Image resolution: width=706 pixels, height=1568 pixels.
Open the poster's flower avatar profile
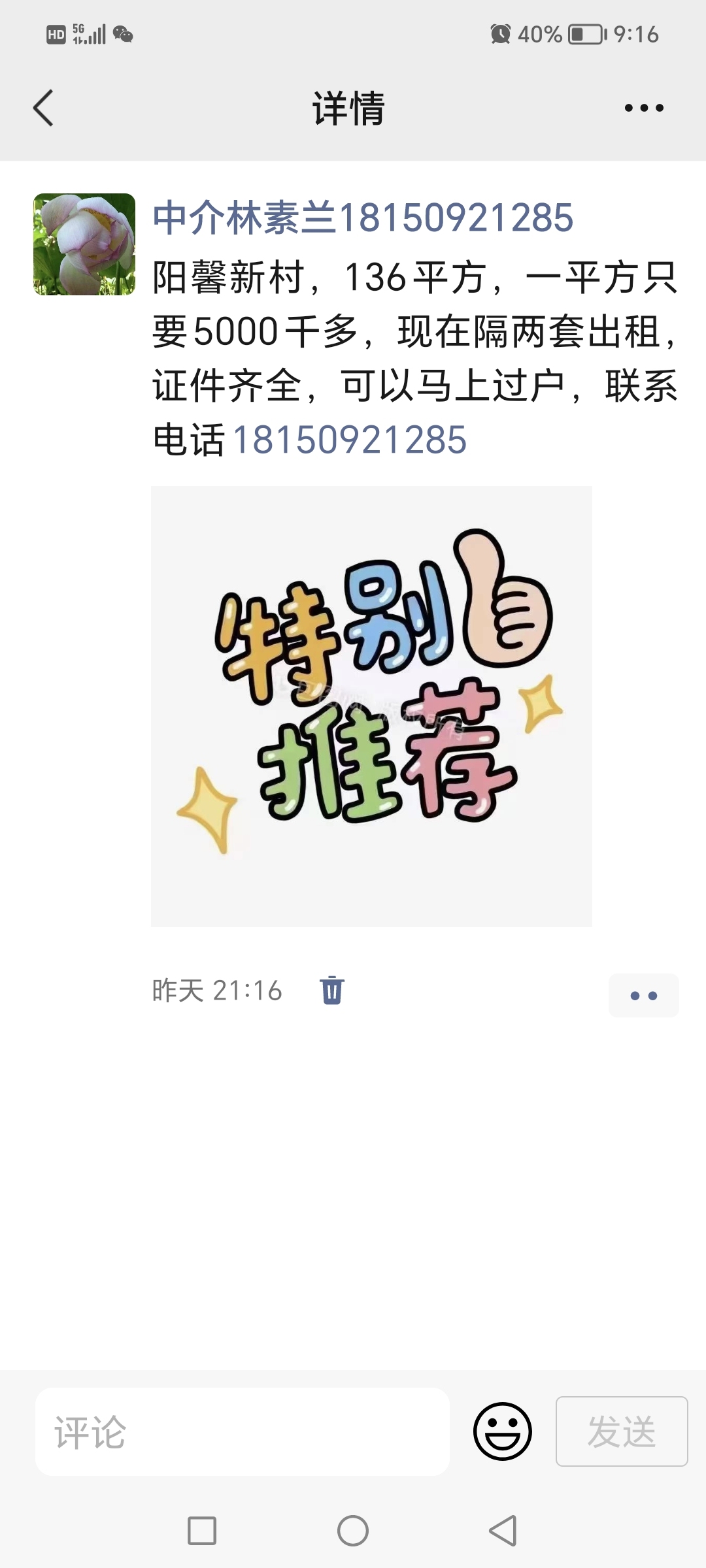tap(84, 244)
